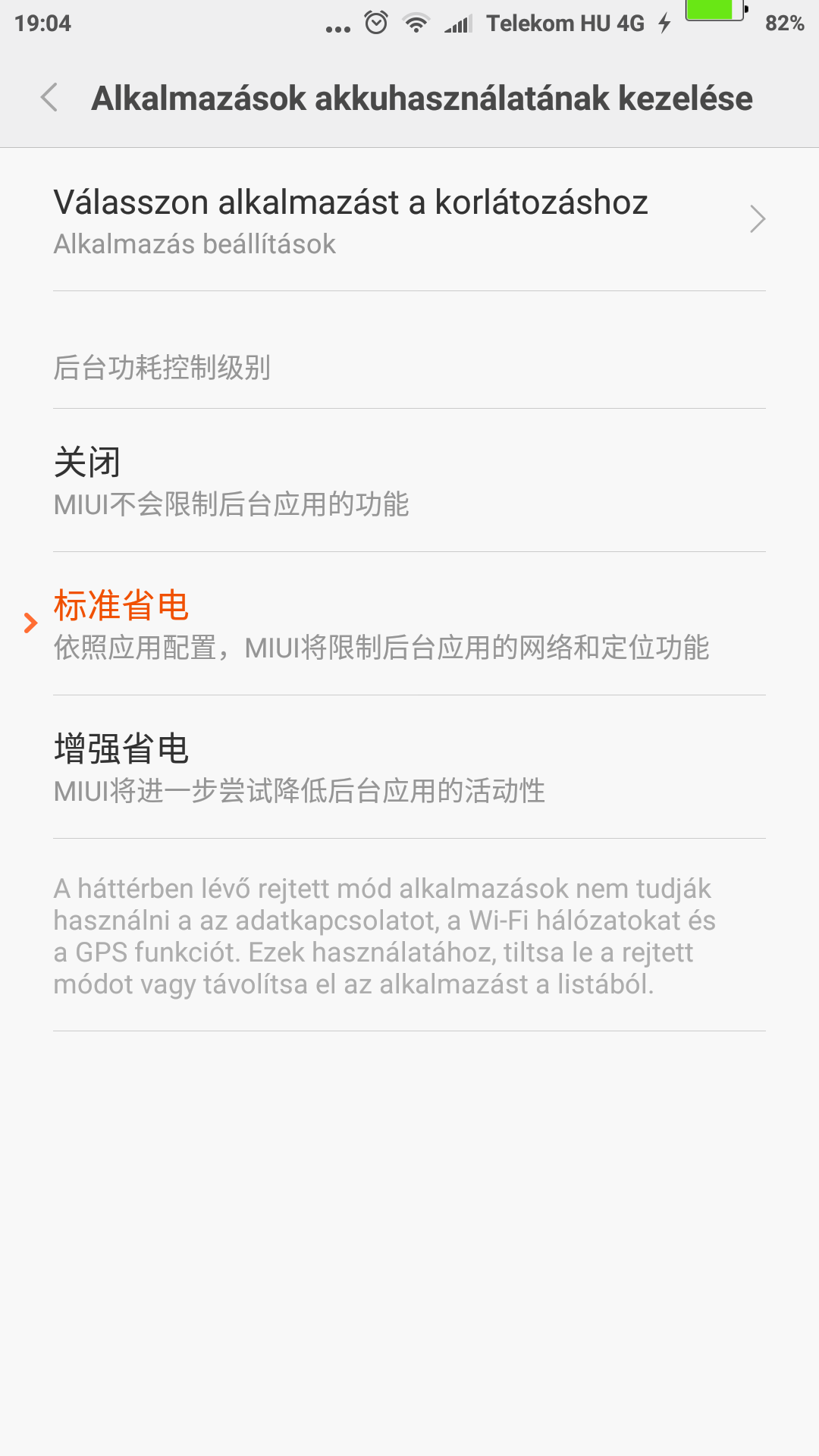The width and height of the screenshot is (819, 1456).
Task: Open Válasszon alkalmazást a korlátozáshoz
Action: click(x=409, y=220)
